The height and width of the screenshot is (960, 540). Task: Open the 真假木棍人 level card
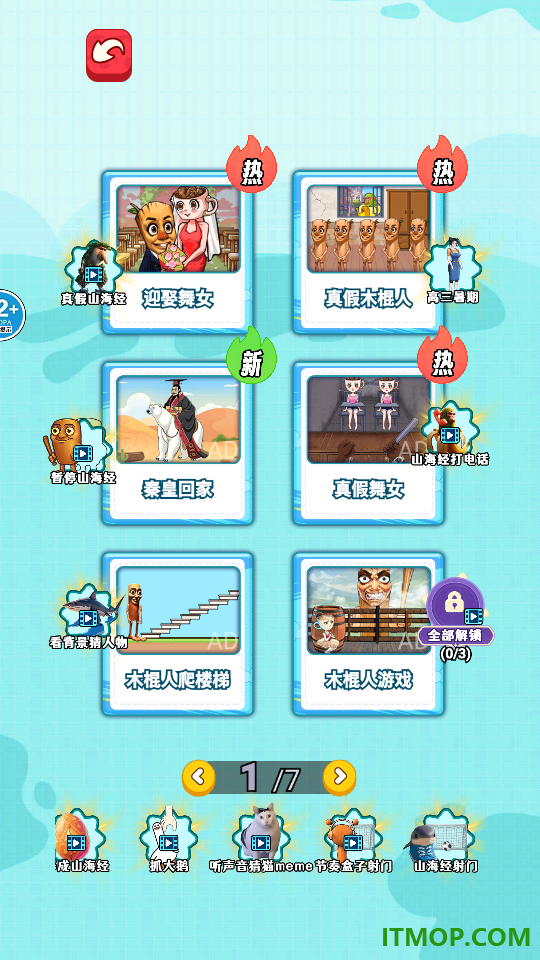(x=369, y=252)
